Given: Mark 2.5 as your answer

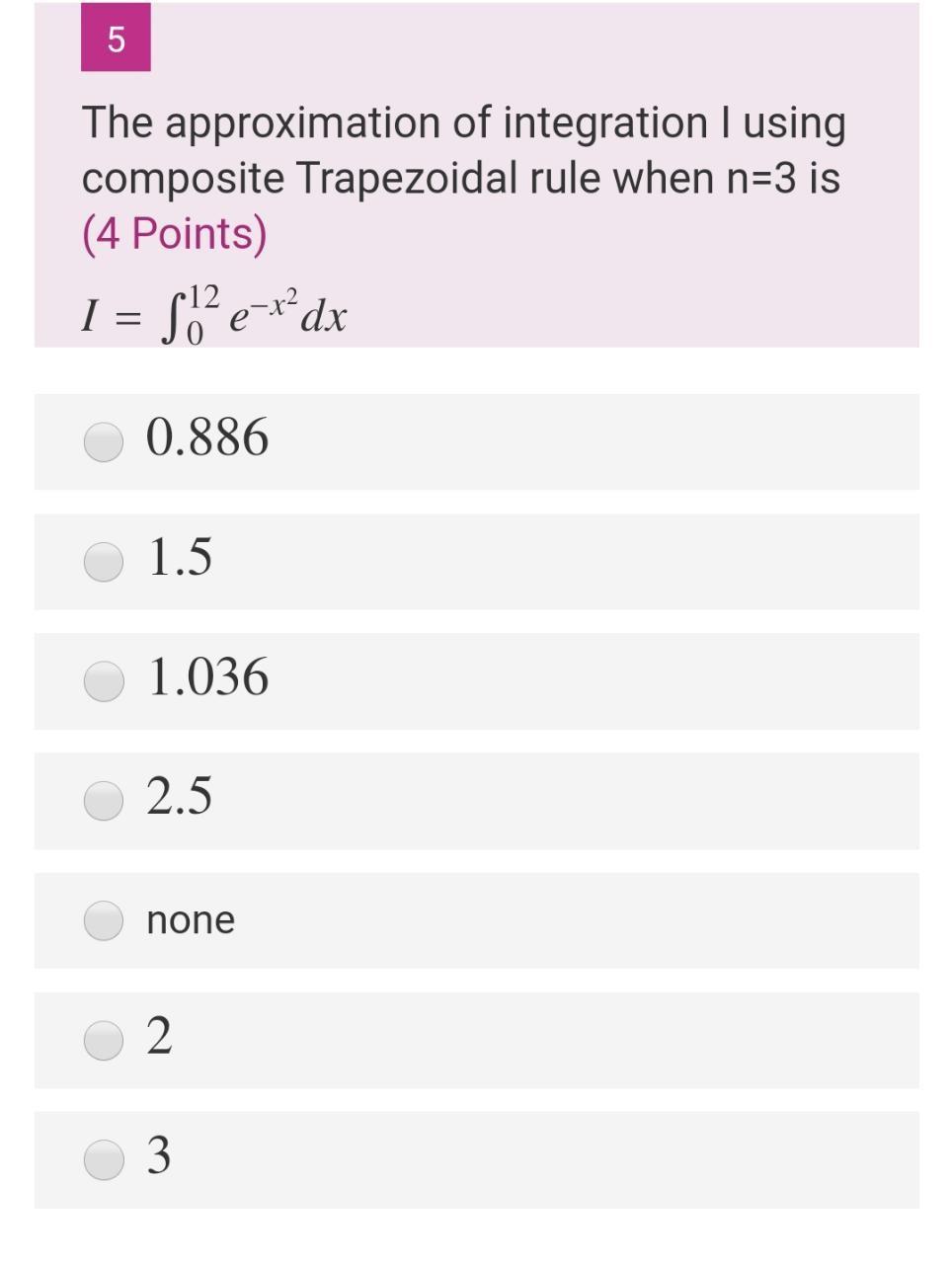Looking at the screenshot, I should 104,801.
